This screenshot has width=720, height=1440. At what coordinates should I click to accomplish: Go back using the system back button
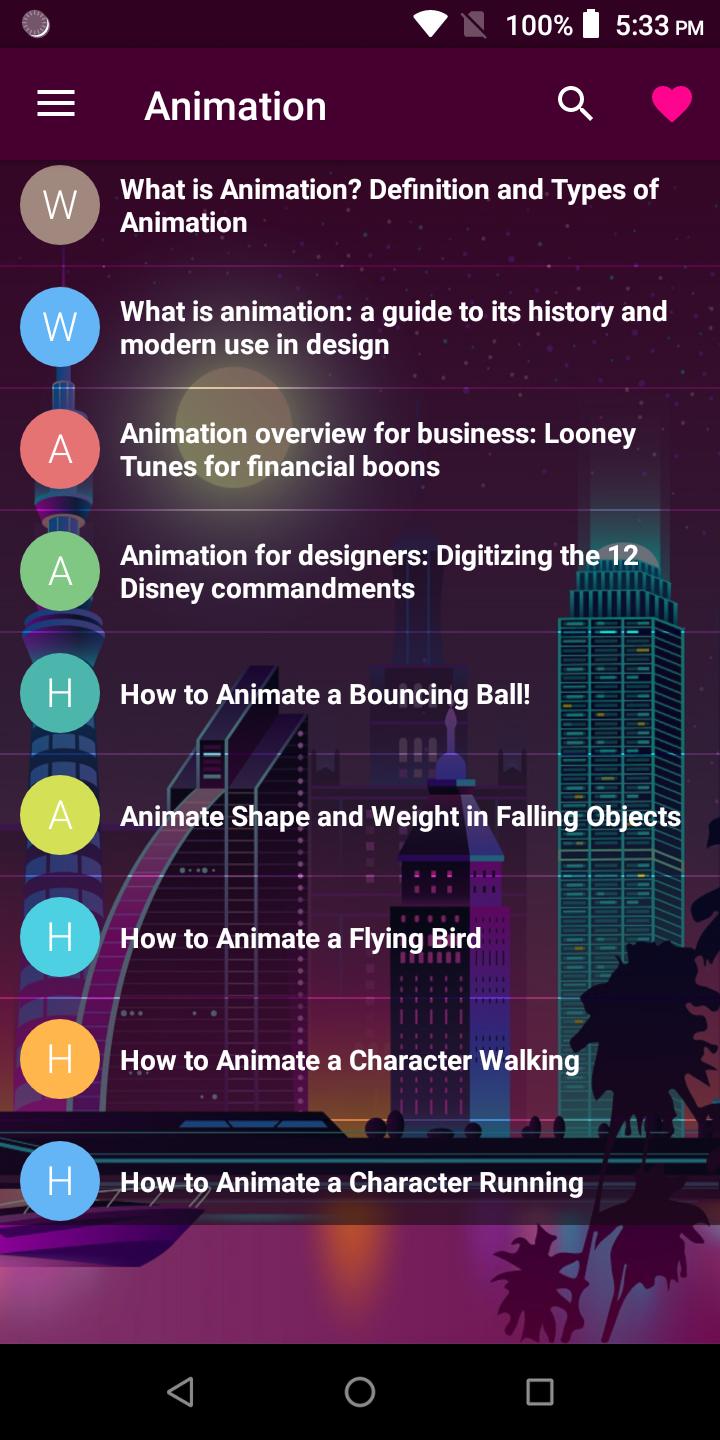point(180,1391)
